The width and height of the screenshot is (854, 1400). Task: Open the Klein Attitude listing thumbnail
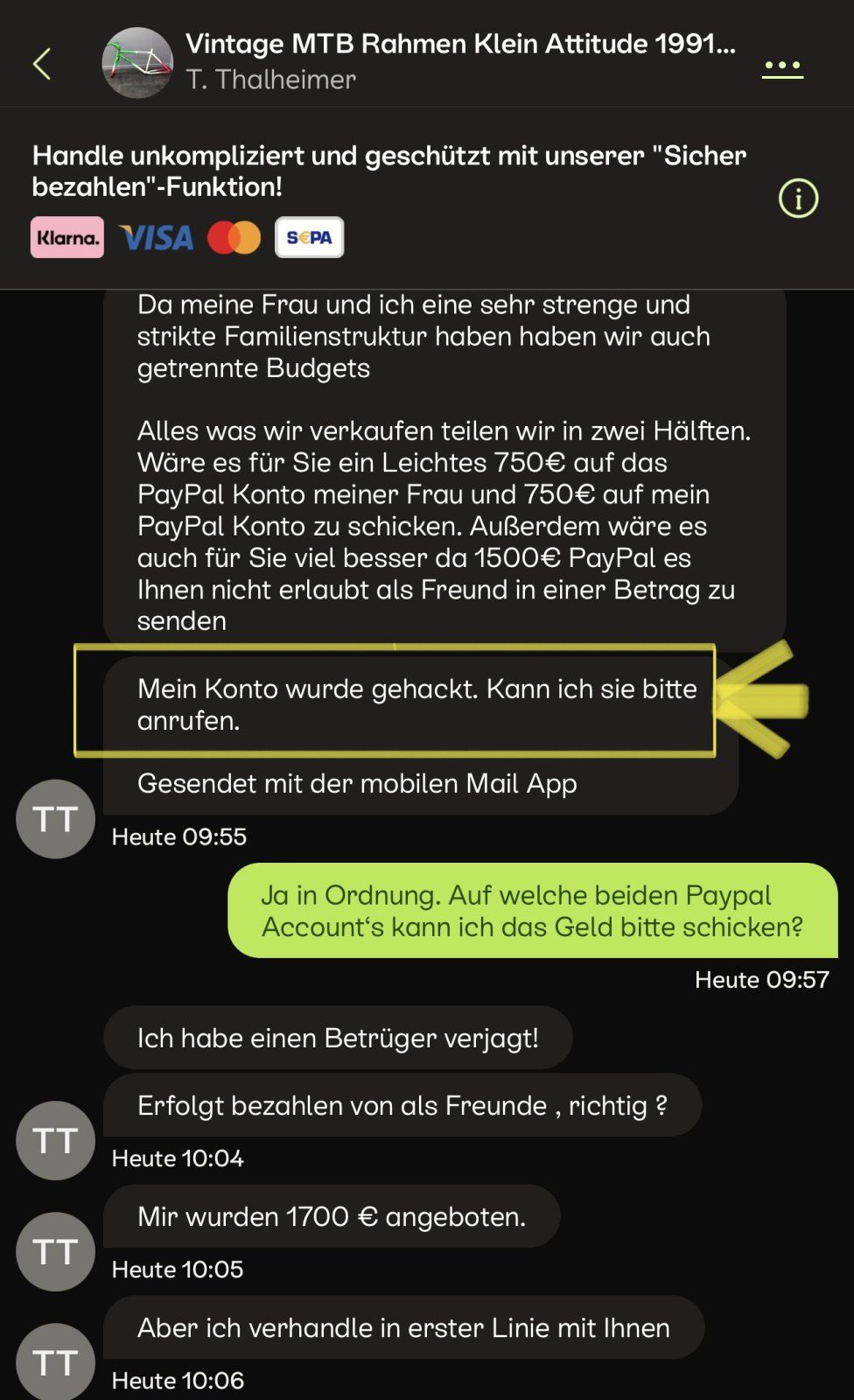click(137, 63)
